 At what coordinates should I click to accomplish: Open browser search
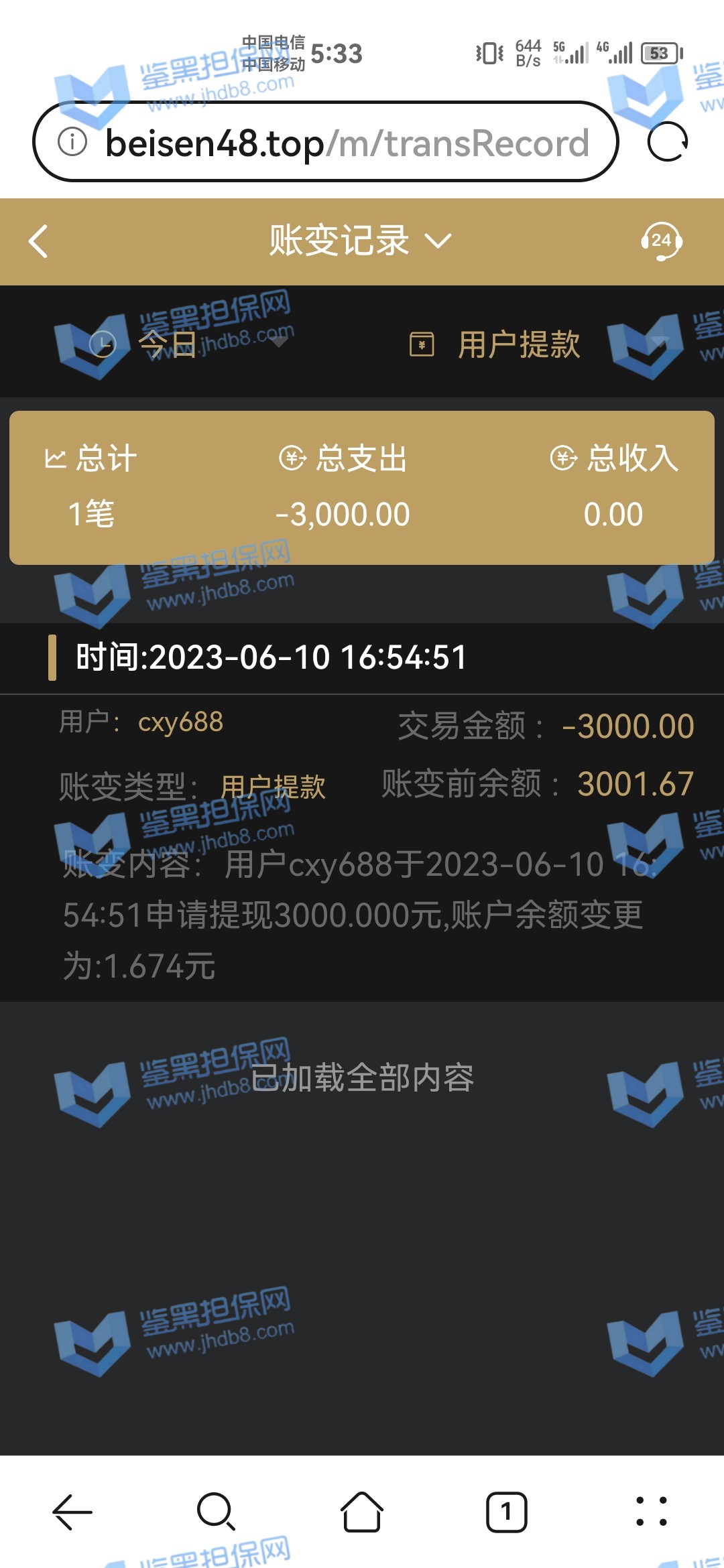point(216,1512)
